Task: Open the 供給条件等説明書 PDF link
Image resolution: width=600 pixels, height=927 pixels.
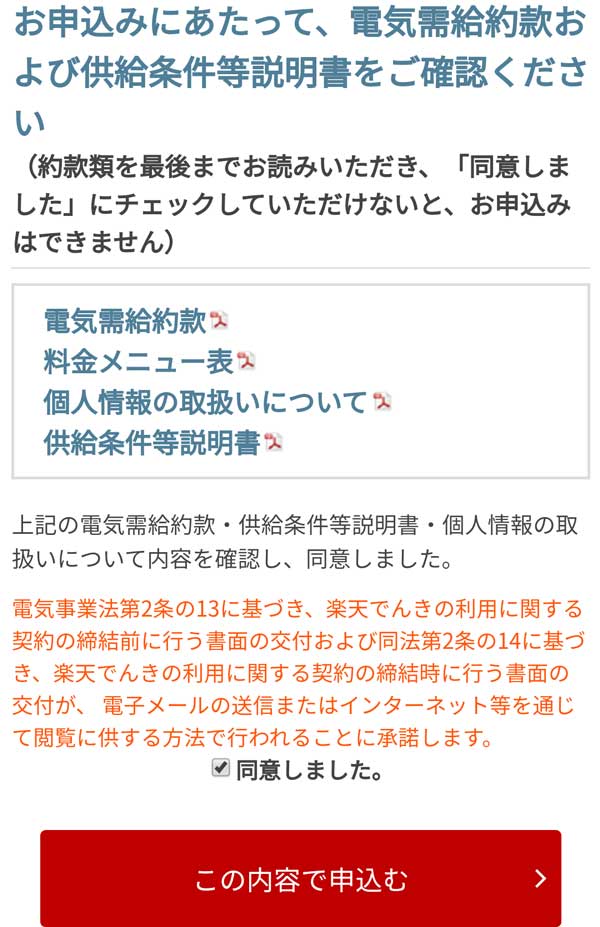Action: pyautogui.click(x=152, y=443)
